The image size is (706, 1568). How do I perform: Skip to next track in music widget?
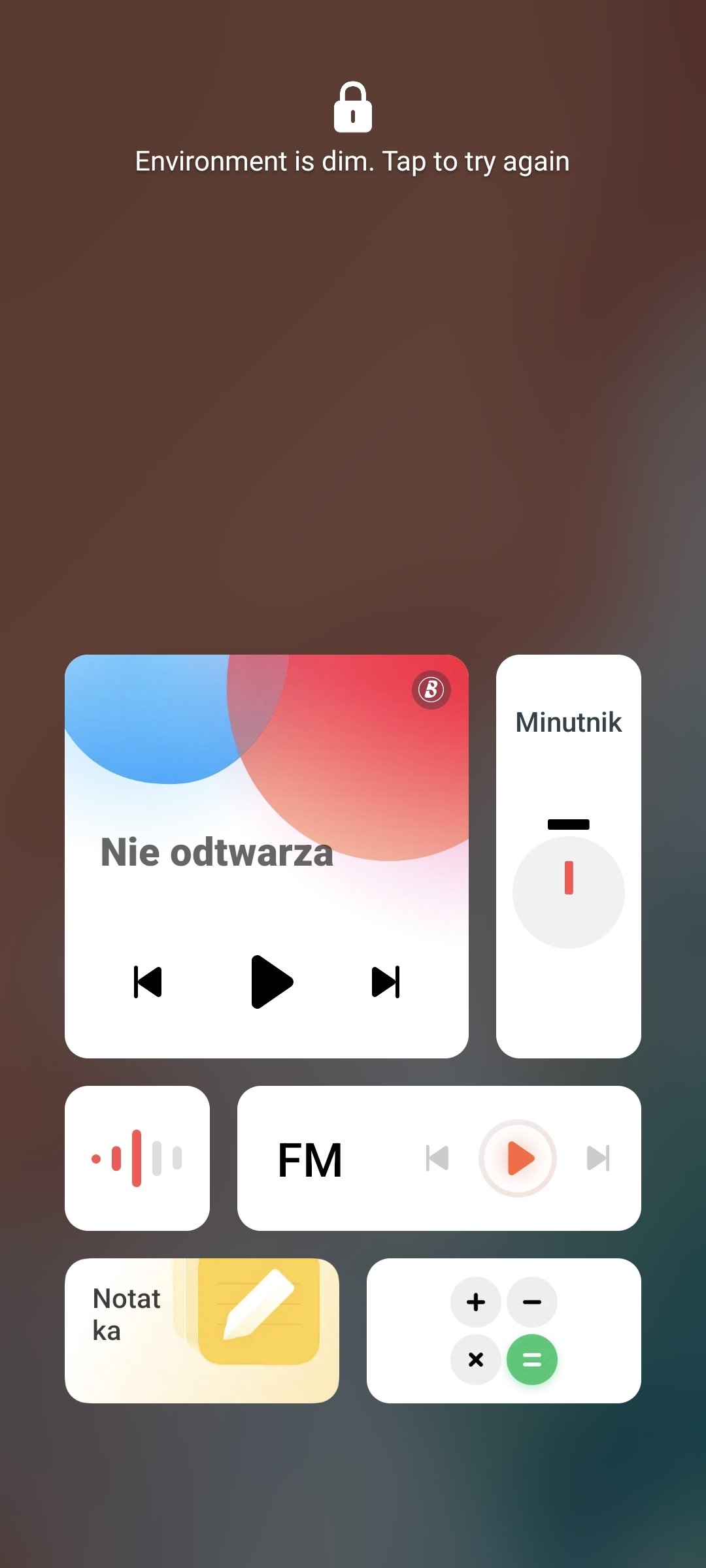point(386,981)
